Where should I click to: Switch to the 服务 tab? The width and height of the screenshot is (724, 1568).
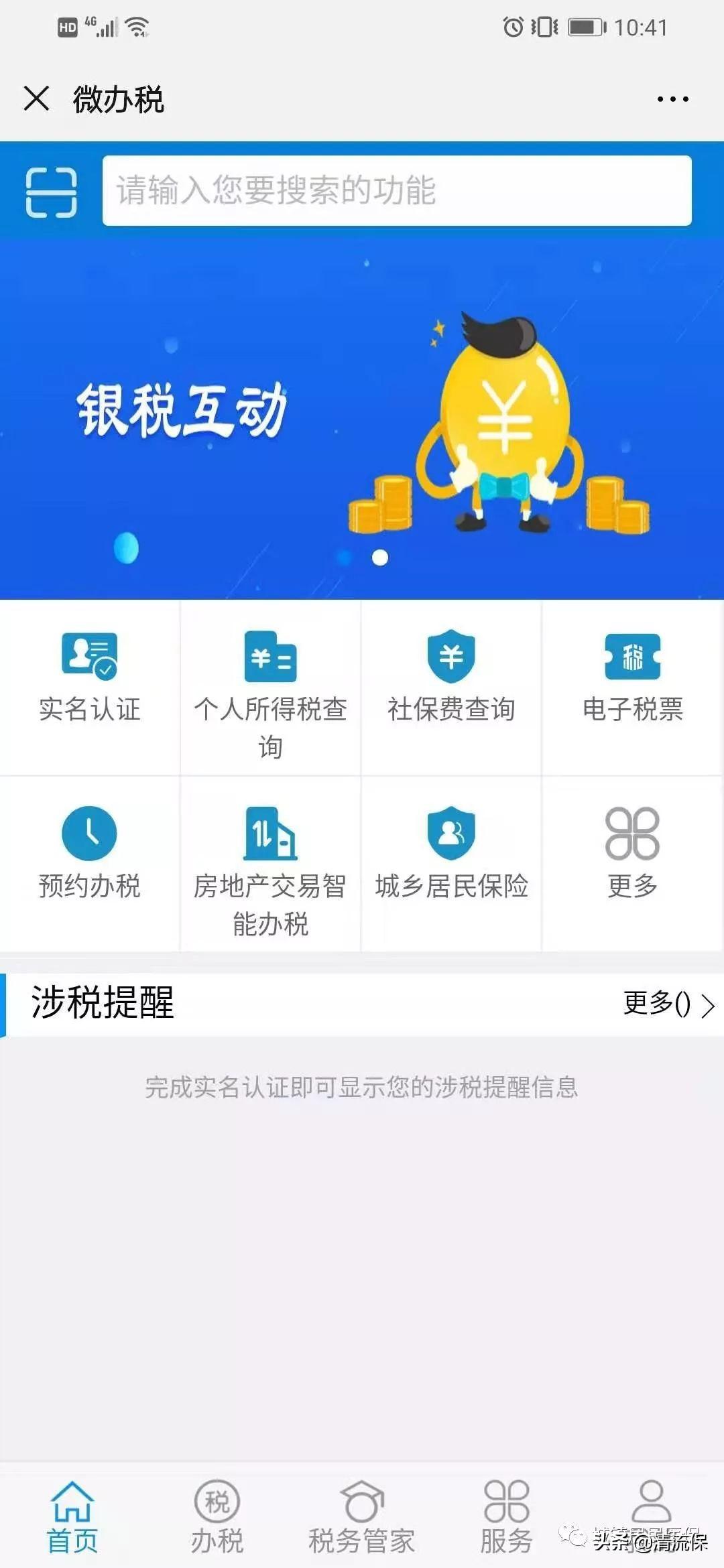tap(507, 1517)
